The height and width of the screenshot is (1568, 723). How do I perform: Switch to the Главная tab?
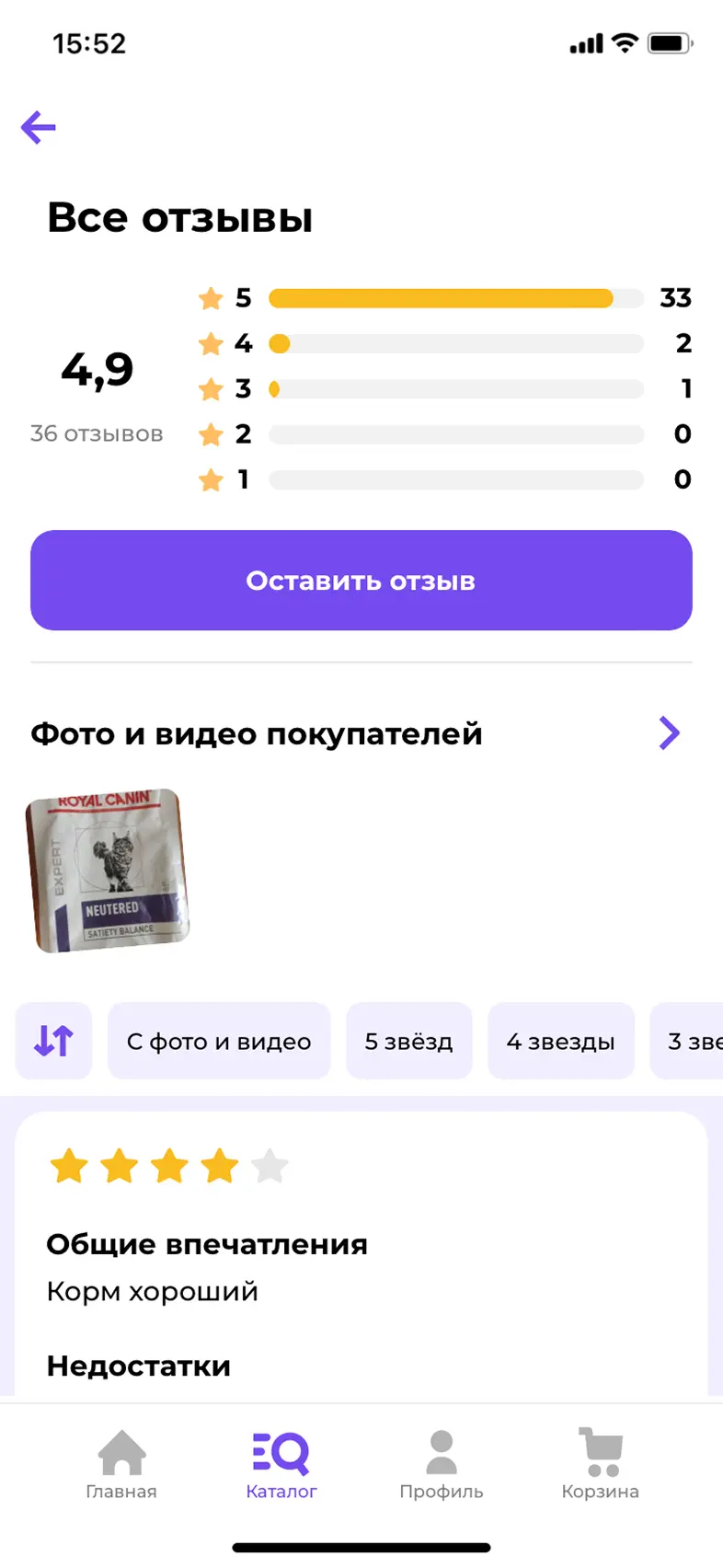click(121, 1464)
